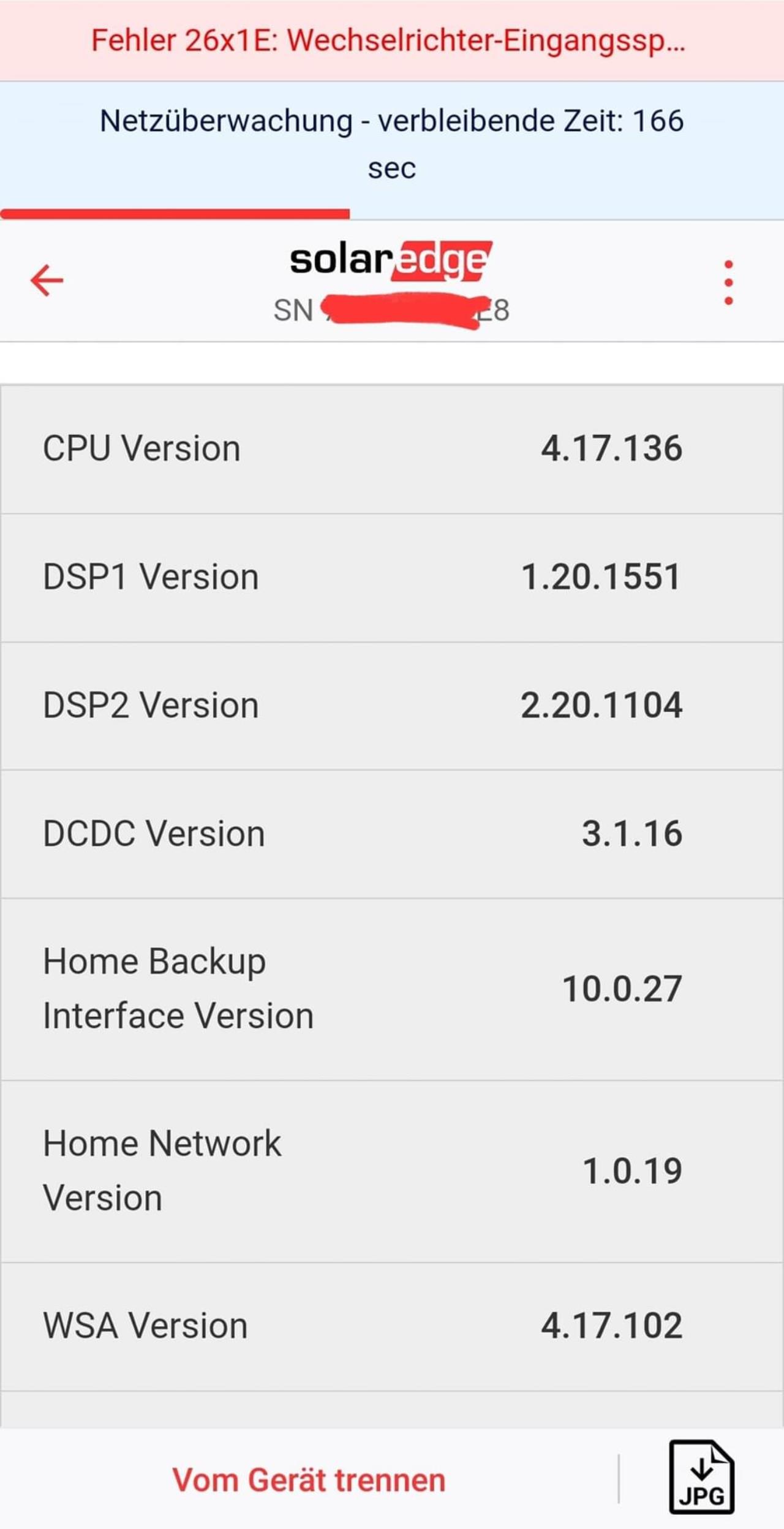Go back with the red arrow

[x=47, y=281]
